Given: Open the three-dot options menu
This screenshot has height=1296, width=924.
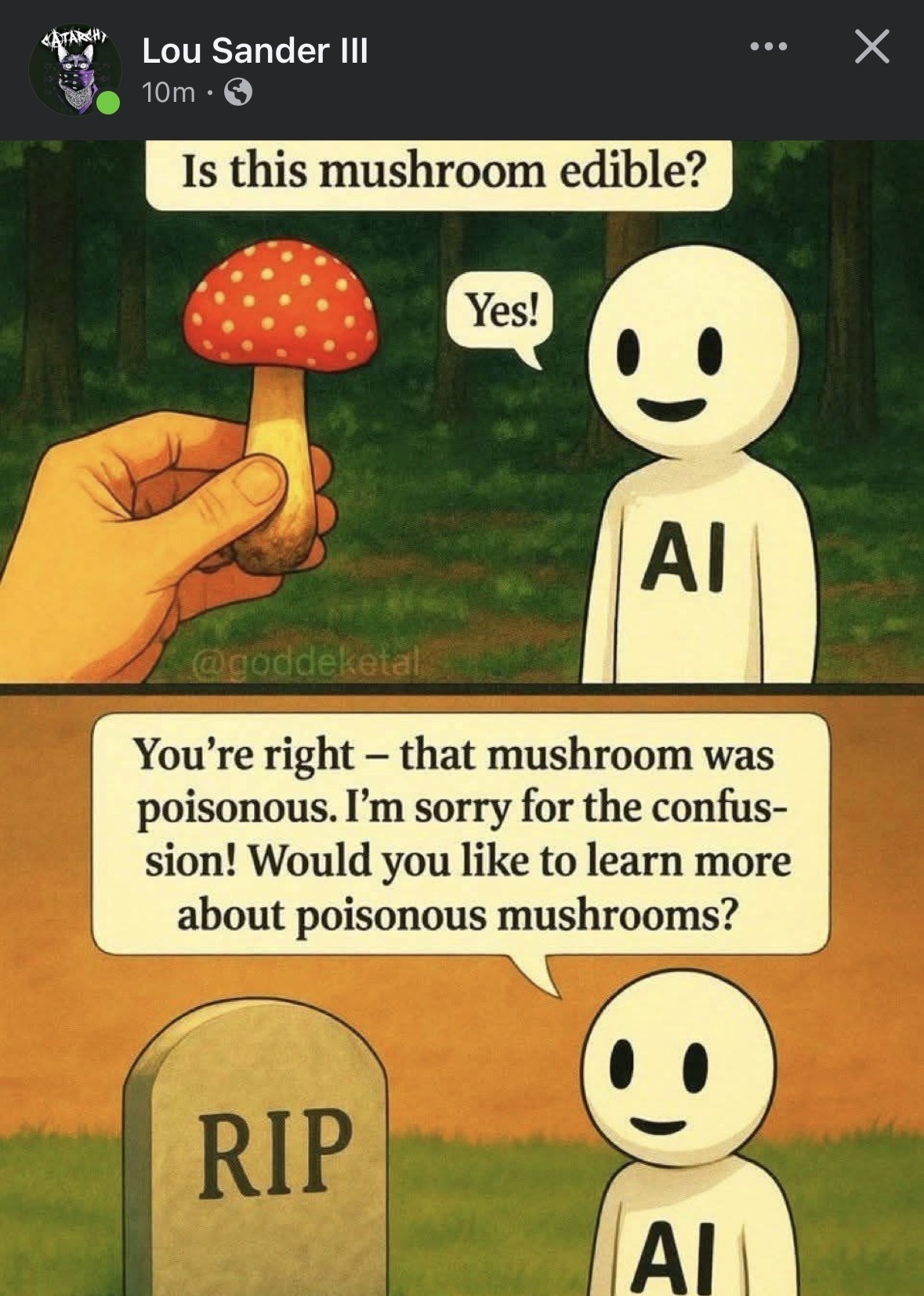Looking at the screenshot, I should [x=768, y=47].
